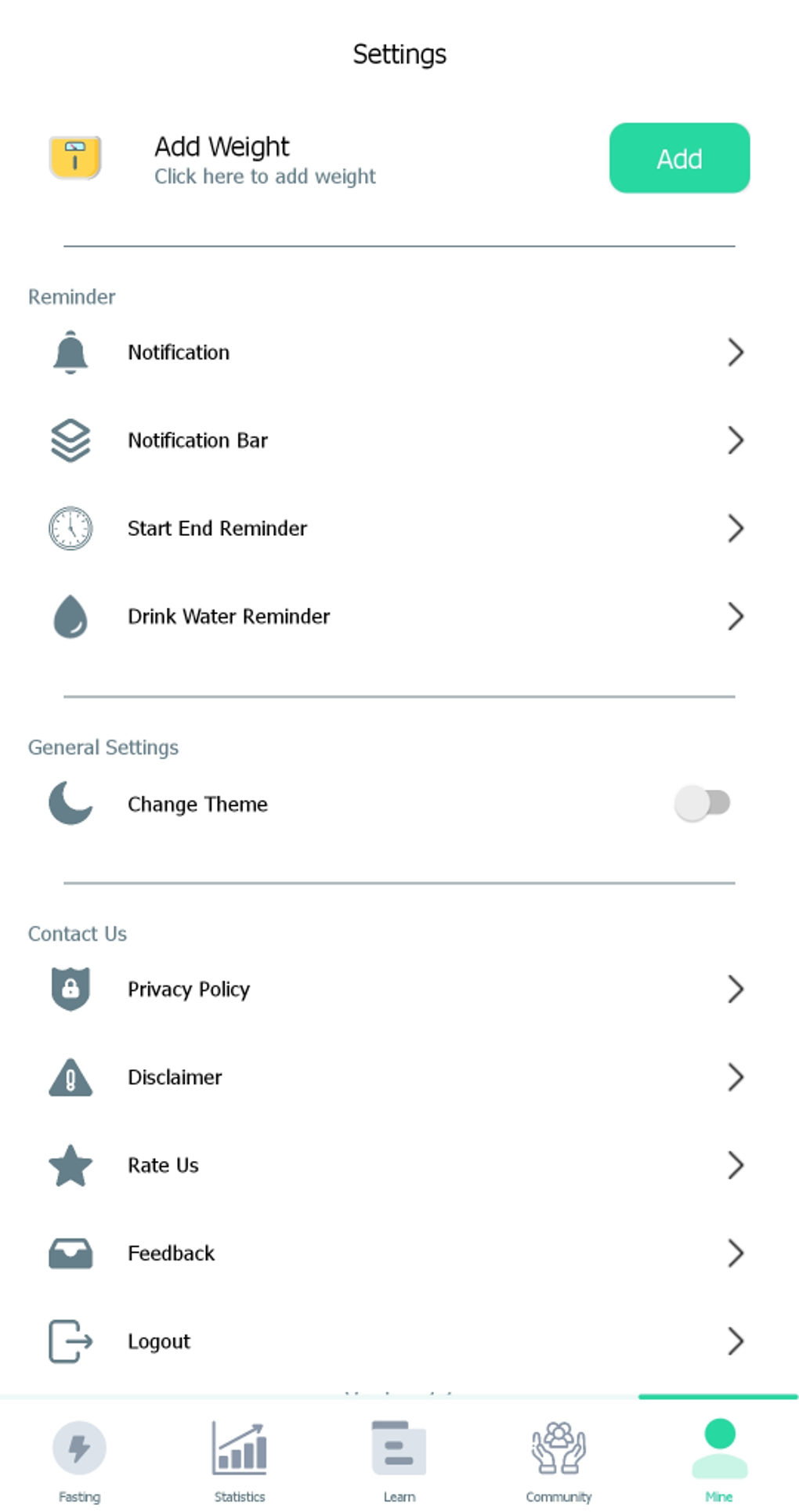
Task: Toggle the Change Theme switch
Action: point(702,803)
